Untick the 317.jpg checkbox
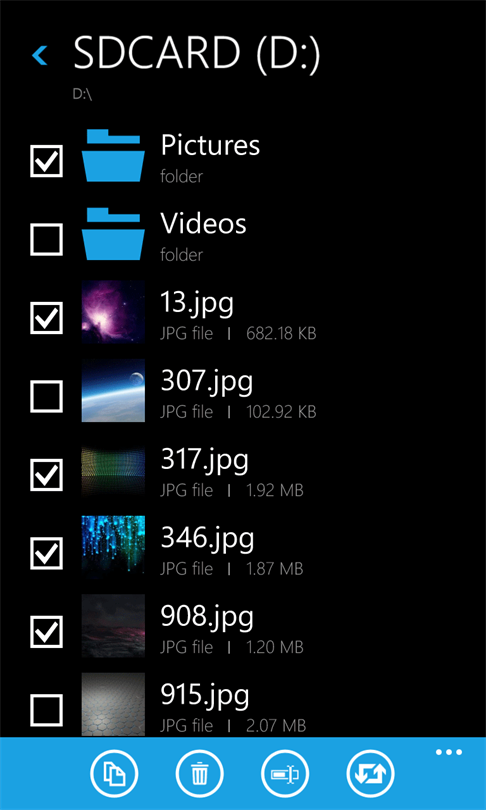The width and height of the screenshot is (486, 810). coord(46,475)
